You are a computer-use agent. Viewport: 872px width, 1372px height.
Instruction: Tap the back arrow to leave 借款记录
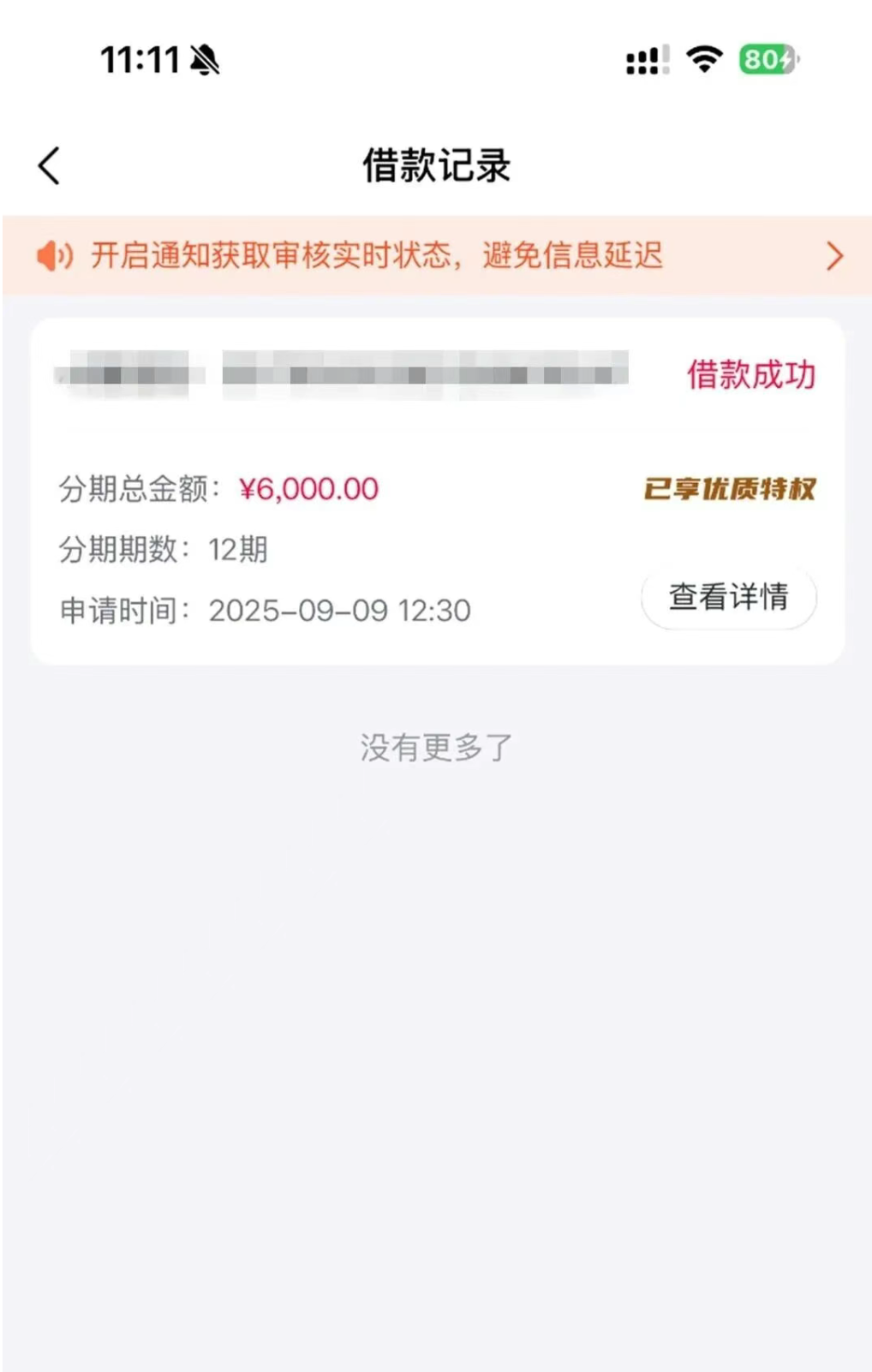pos(49,164)
